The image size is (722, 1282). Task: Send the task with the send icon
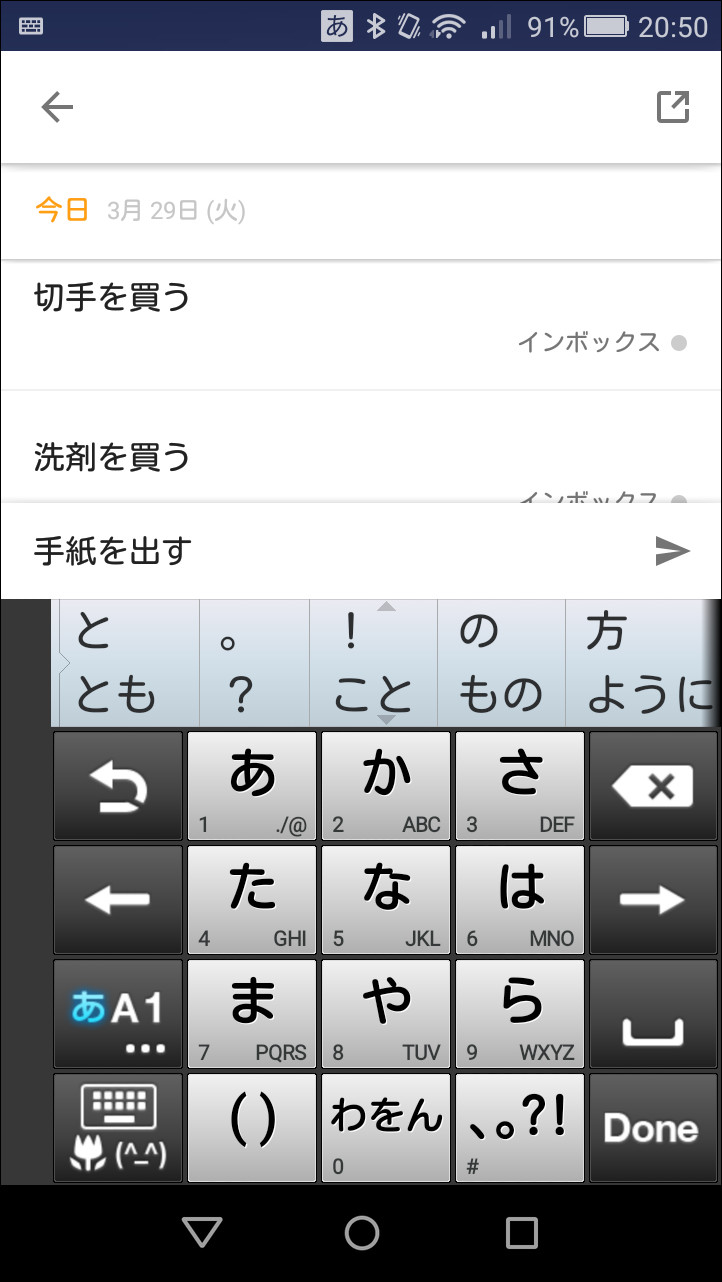tap(672, 549)
